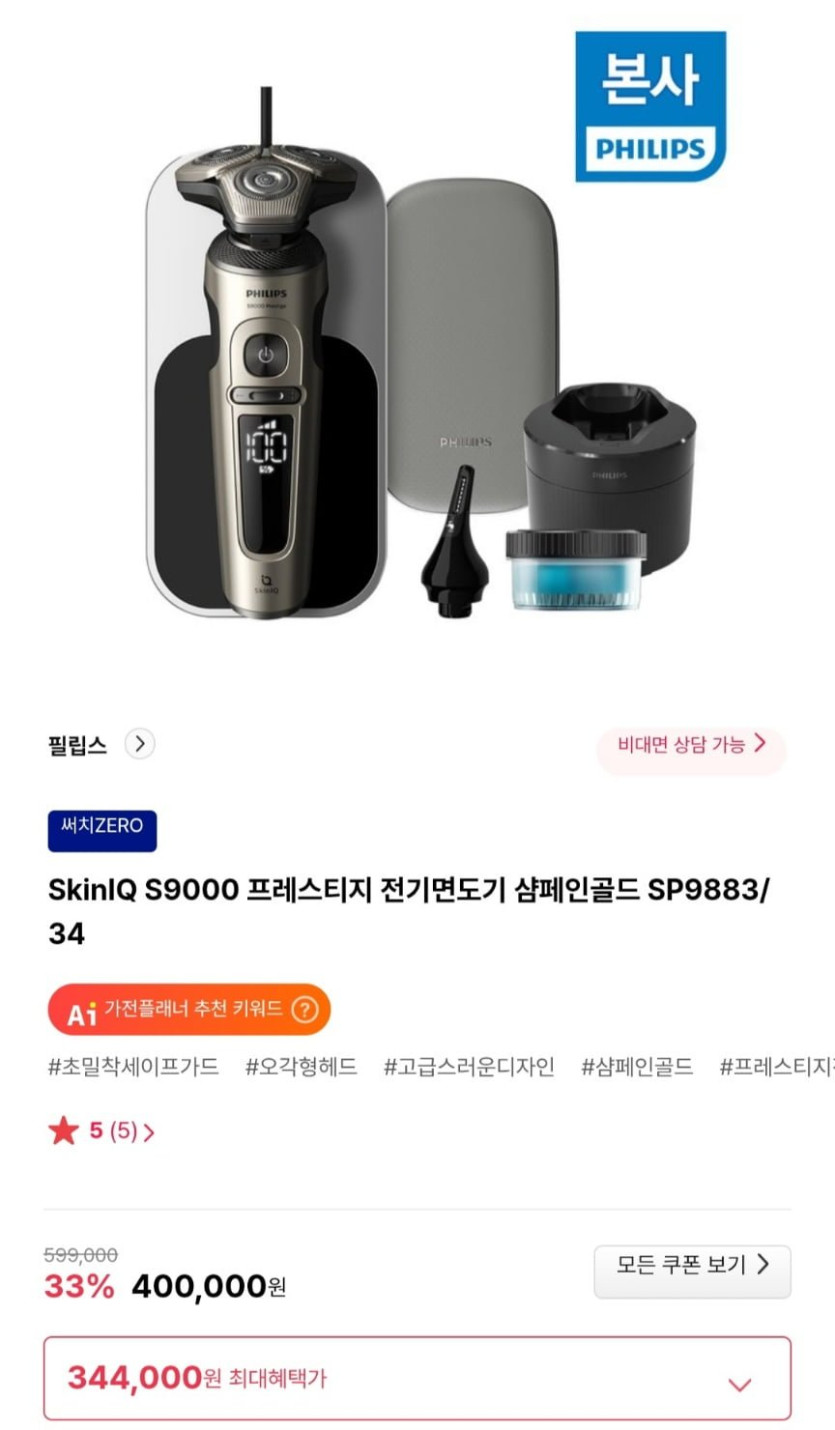Open the 필립스 brand page arrow
835x1430 pixels.
[x=140, y=744]
